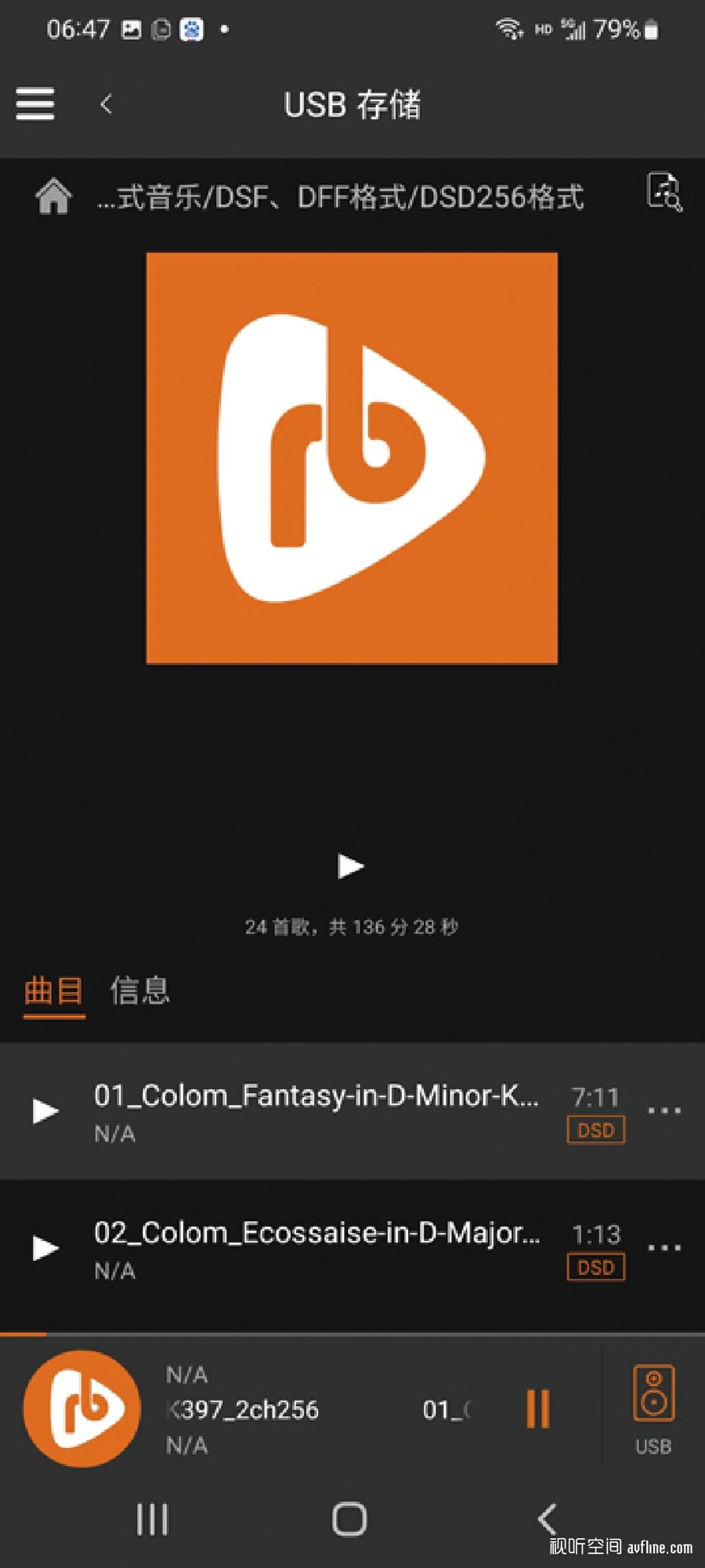Open the now playing artwork
Image resolution: width=705 pixels, height=1568 pixels.
(x=82, y=1408)
